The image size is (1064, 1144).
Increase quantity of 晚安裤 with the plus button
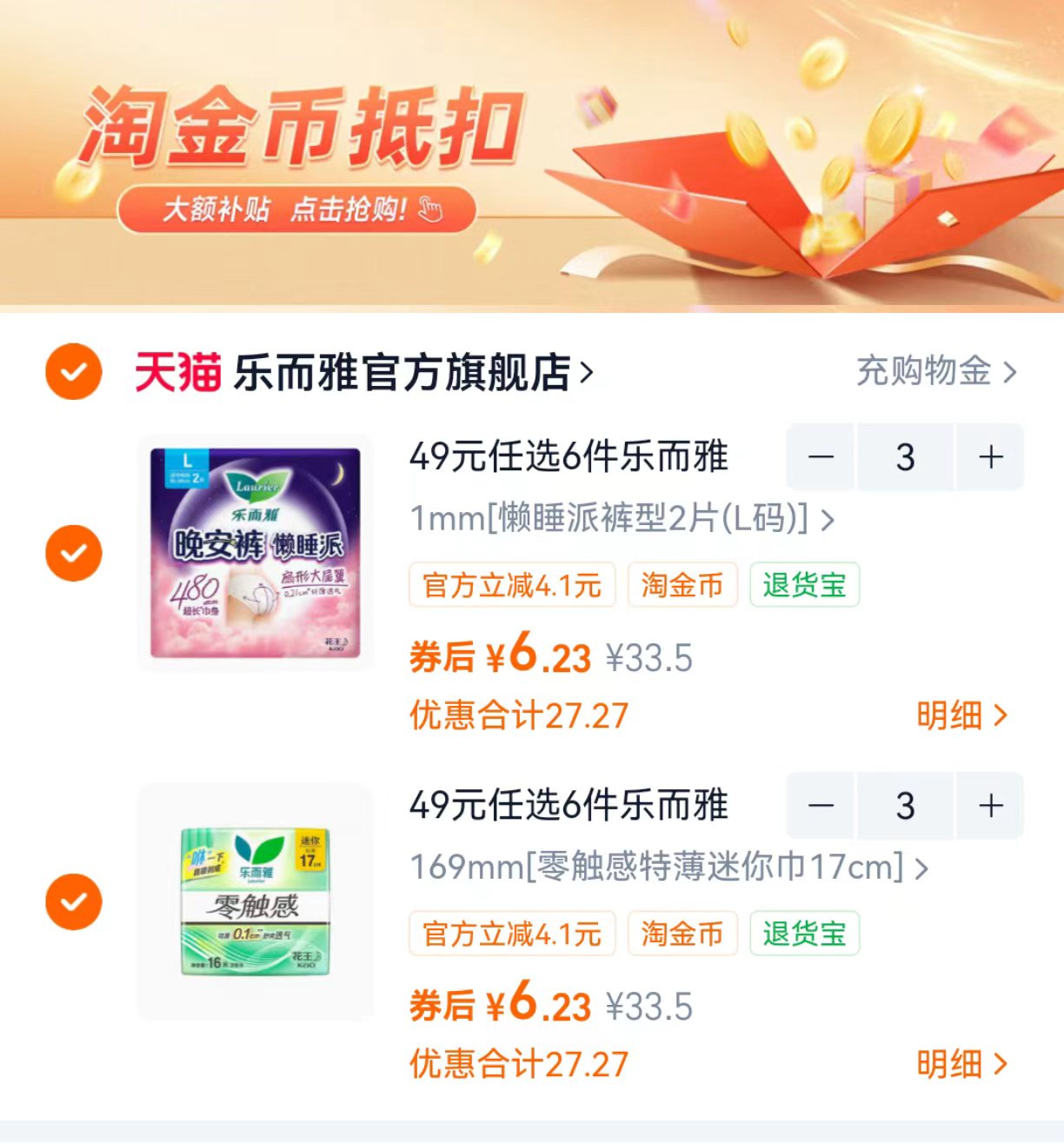point(989,458)
